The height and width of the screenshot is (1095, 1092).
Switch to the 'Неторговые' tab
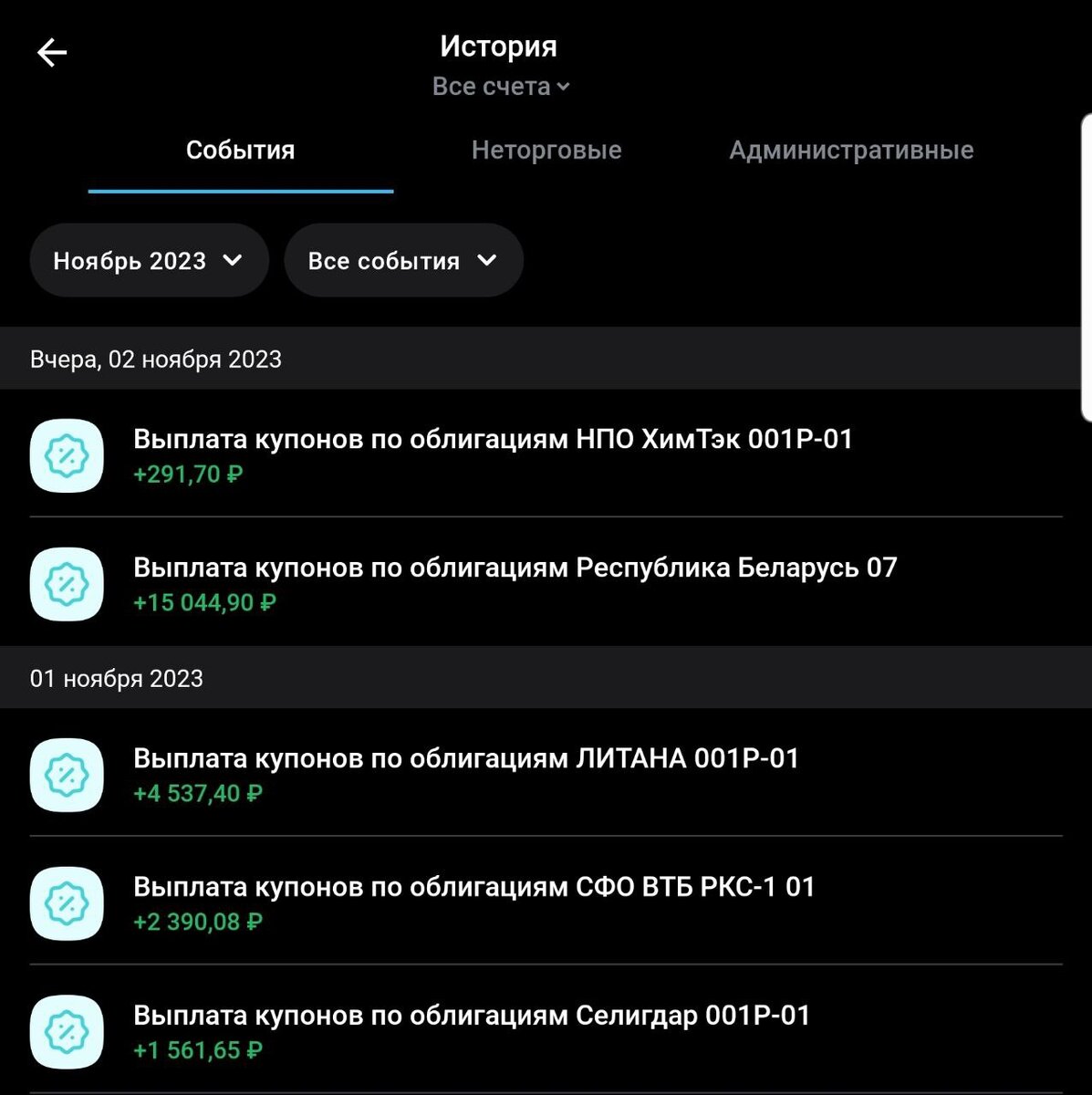546,151
